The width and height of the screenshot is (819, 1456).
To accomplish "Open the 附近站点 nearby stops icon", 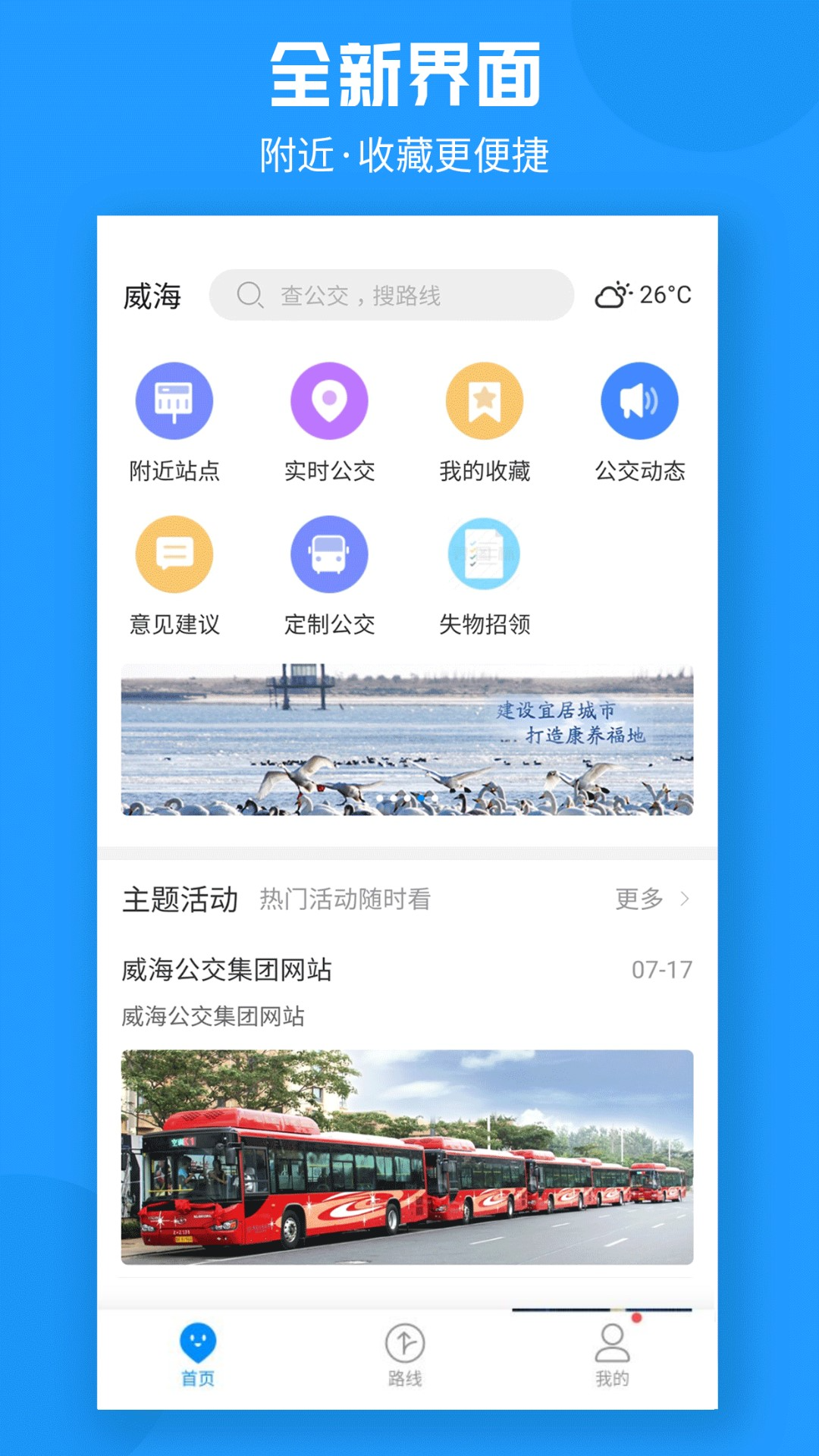I will 175,400.
